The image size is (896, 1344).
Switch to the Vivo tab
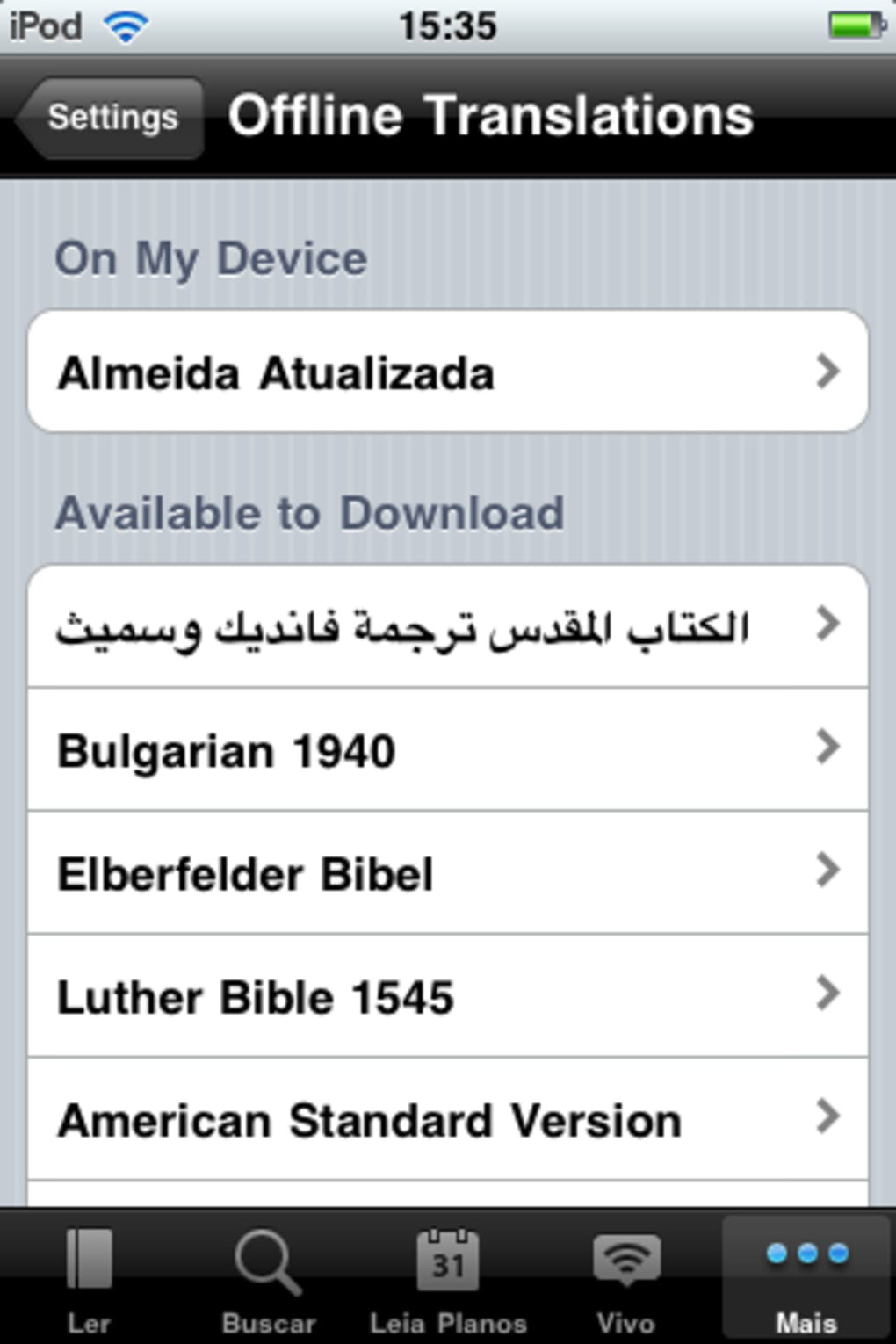(625, 1279)
